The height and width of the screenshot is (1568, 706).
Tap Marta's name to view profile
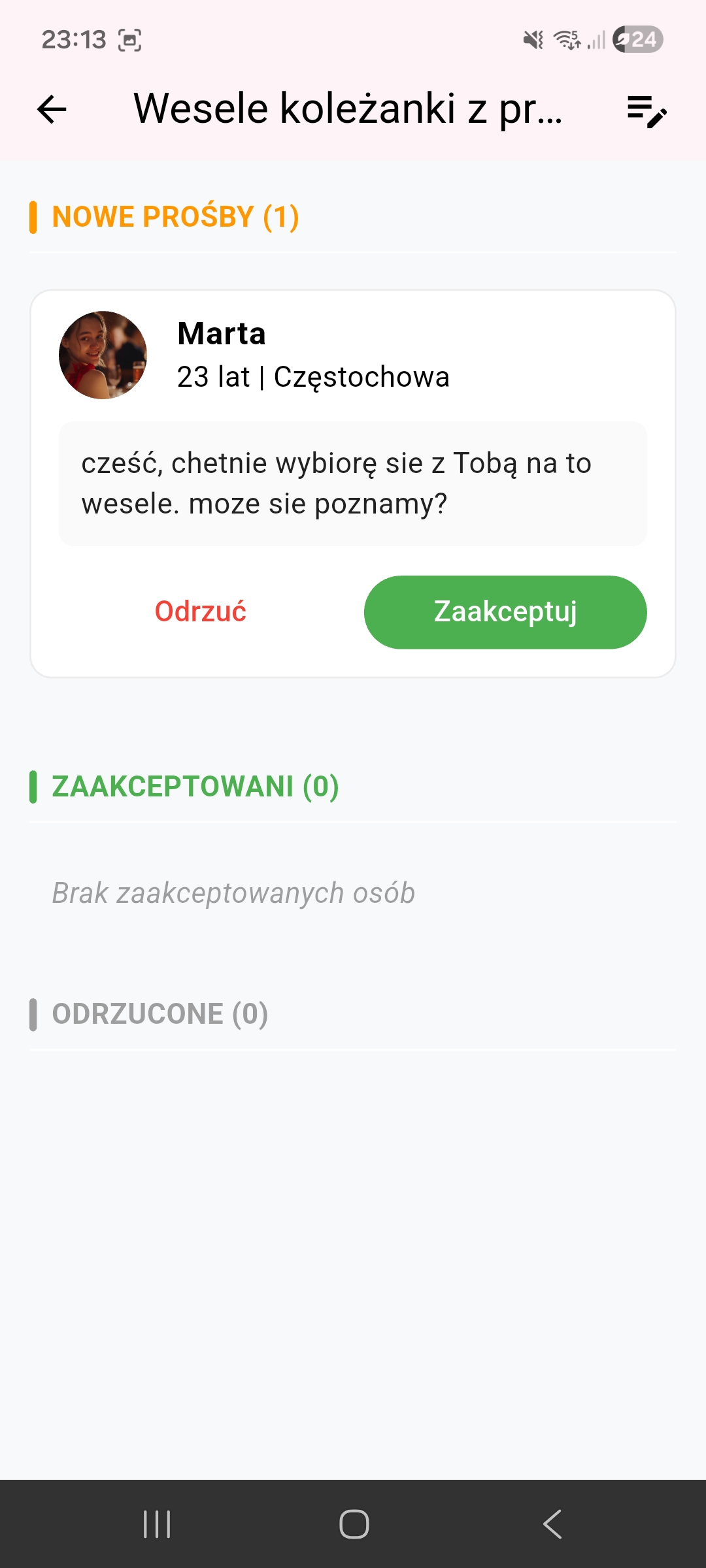pos(222,333)
